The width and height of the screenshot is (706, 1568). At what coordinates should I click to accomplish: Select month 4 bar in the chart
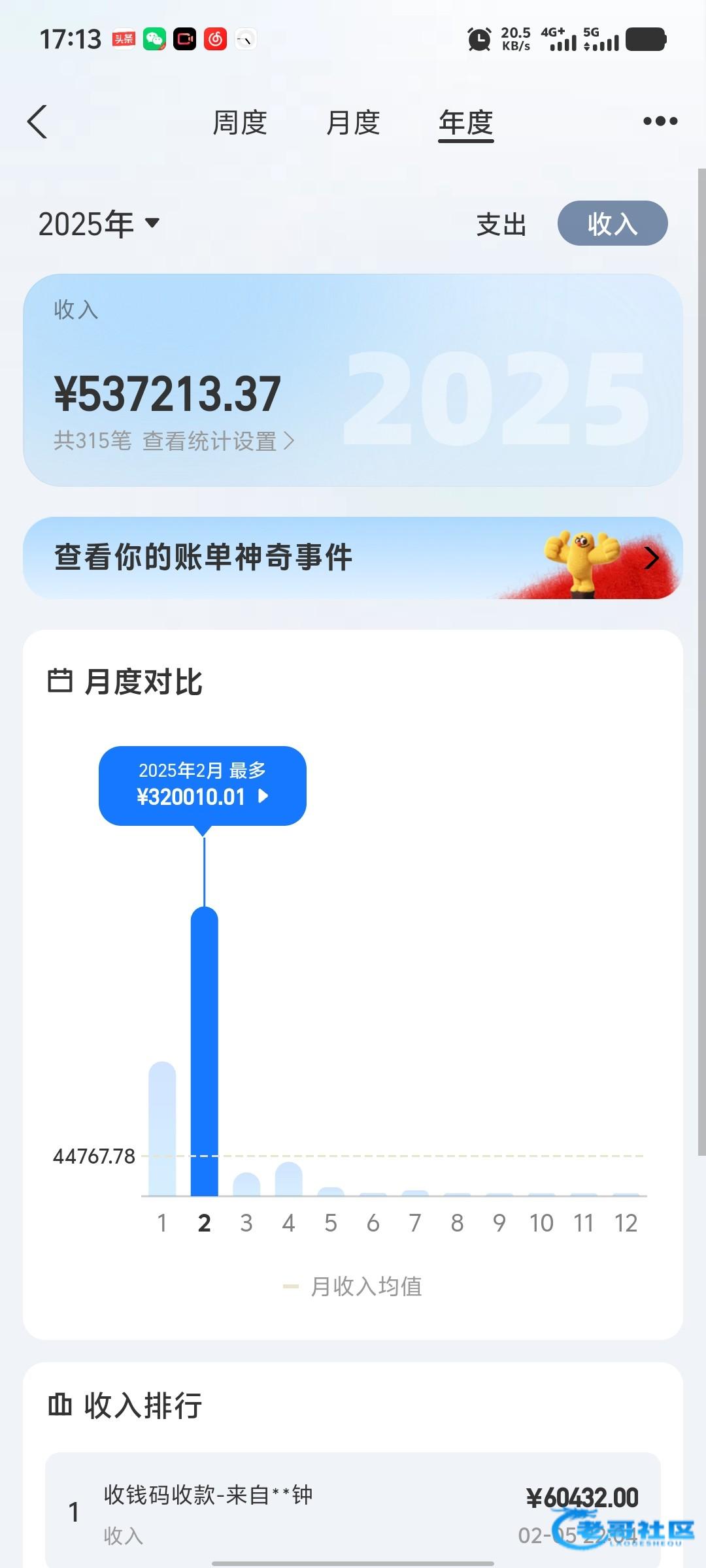pyautogui.click(x=288, y=1179)
